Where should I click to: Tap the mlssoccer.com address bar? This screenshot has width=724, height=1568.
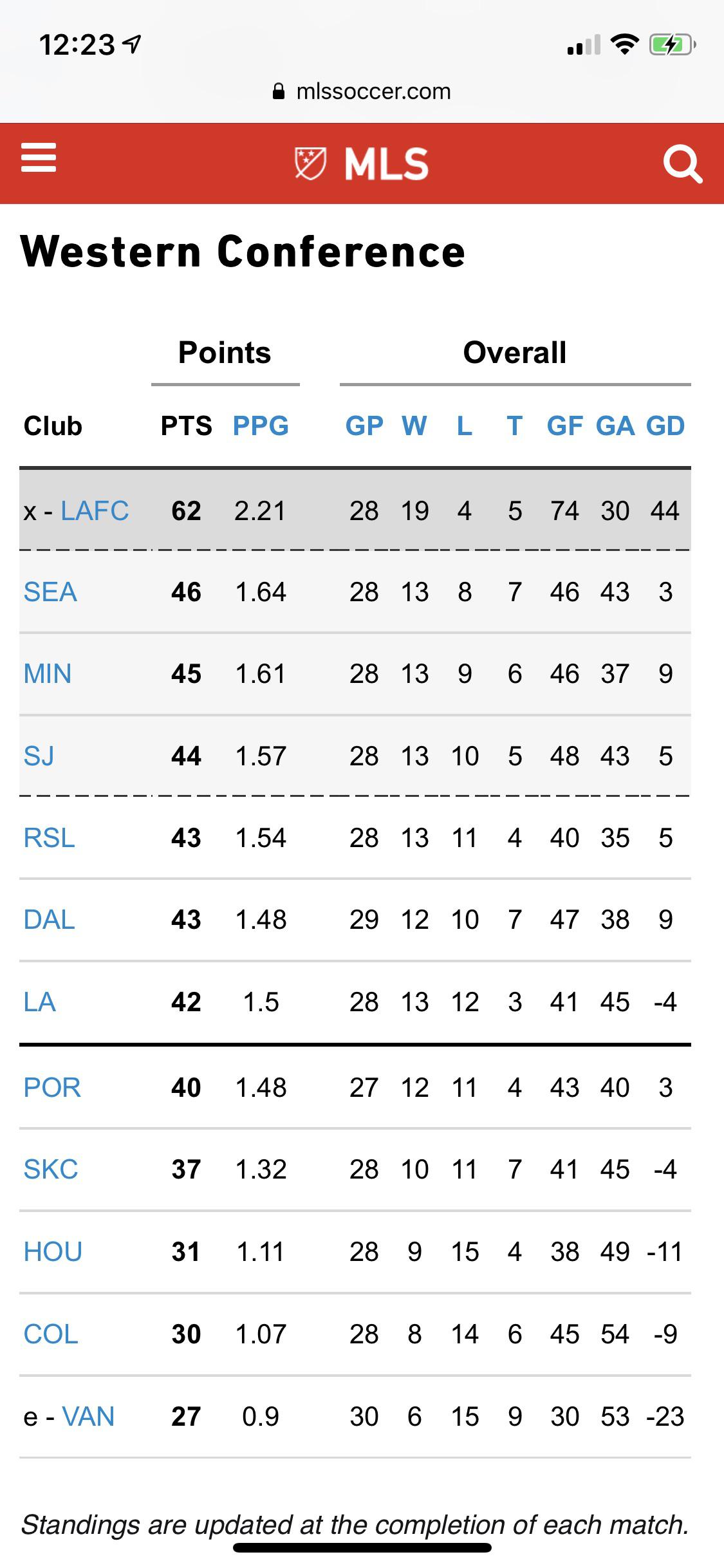coord(374,90)
